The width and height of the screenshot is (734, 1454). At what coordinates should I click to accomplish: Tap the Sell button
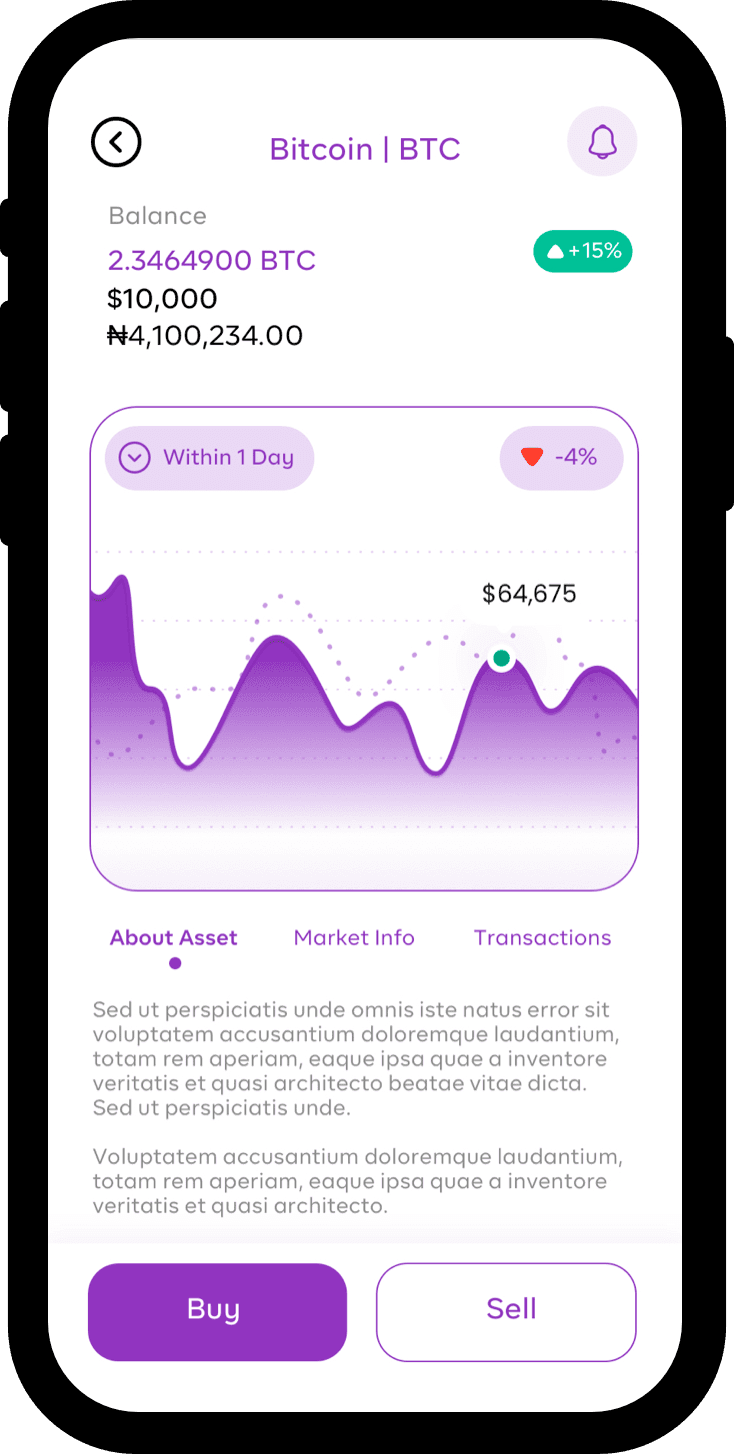(506, 1311)
